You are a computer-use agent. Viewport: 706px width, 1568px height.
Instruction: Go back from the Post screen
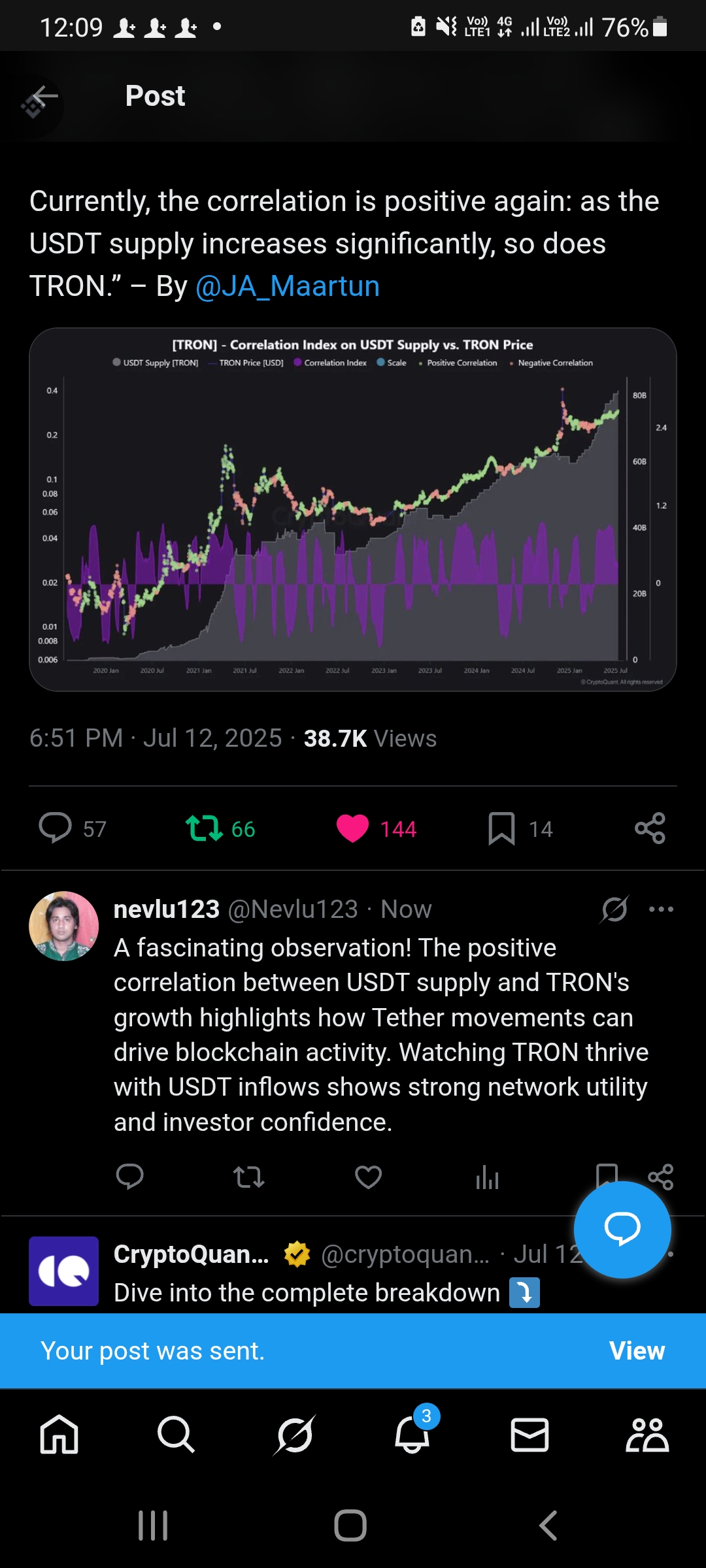coord(43,97)
